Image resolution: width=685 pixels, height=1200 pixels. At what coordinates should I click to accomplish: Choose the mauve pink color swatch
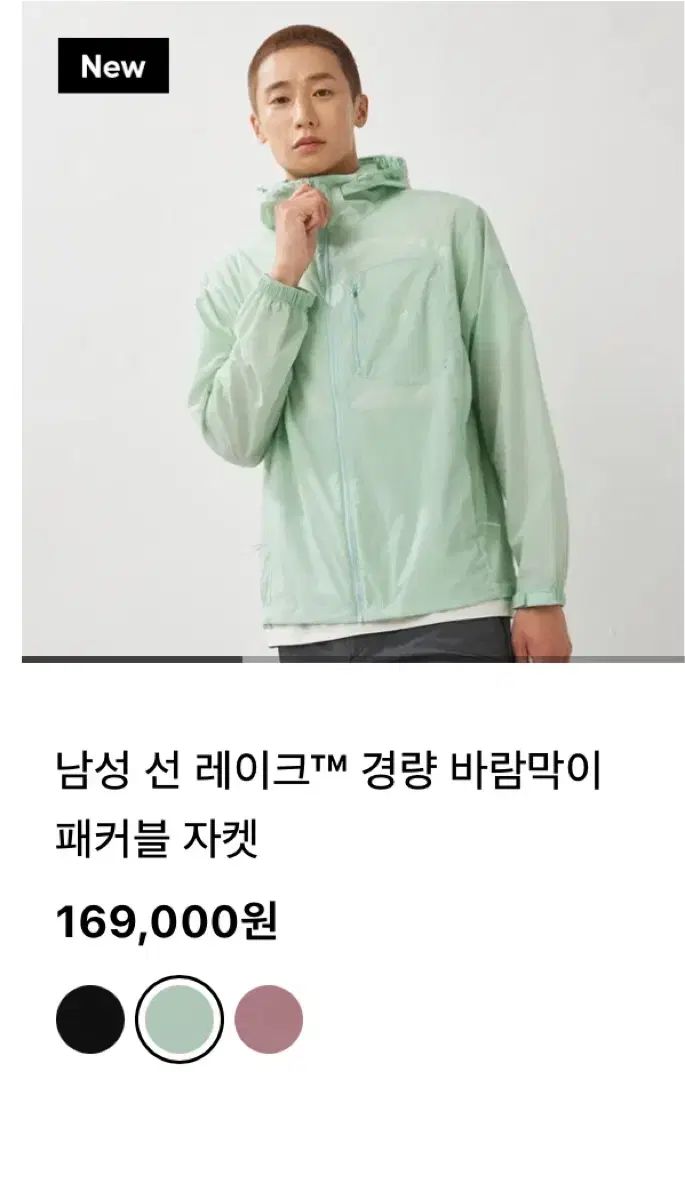[268, 1018]
